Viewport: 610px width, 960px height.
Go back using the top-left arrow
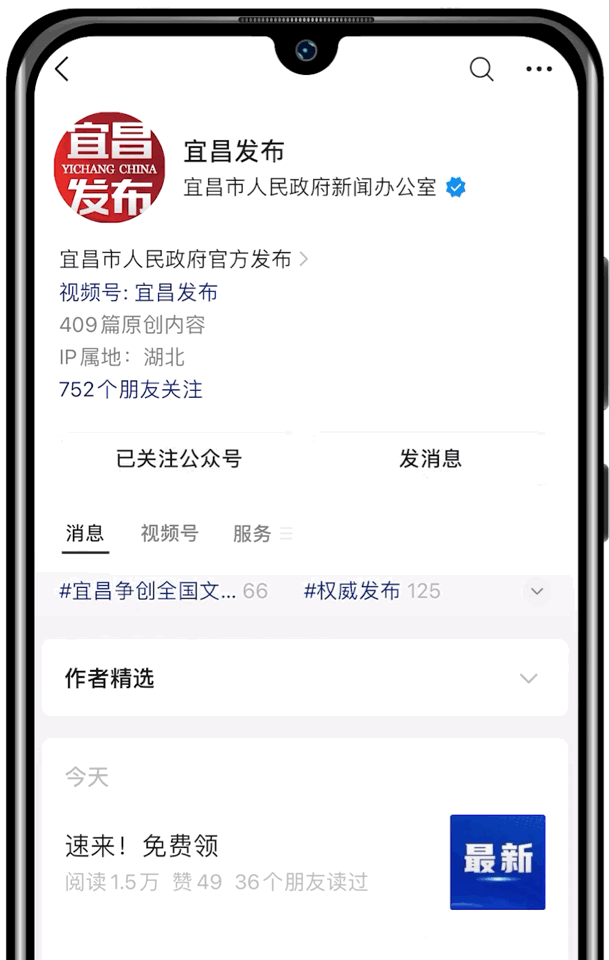pos(62,69)
